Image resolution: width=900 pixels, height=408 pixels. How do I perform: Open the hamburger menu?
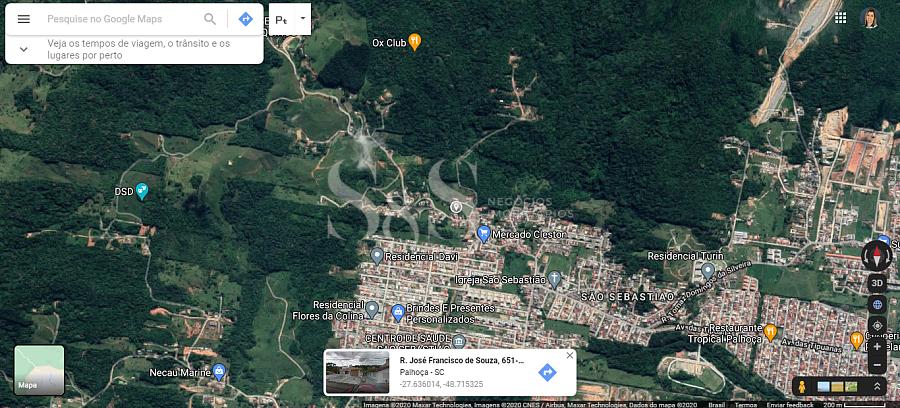coord(23,19)
